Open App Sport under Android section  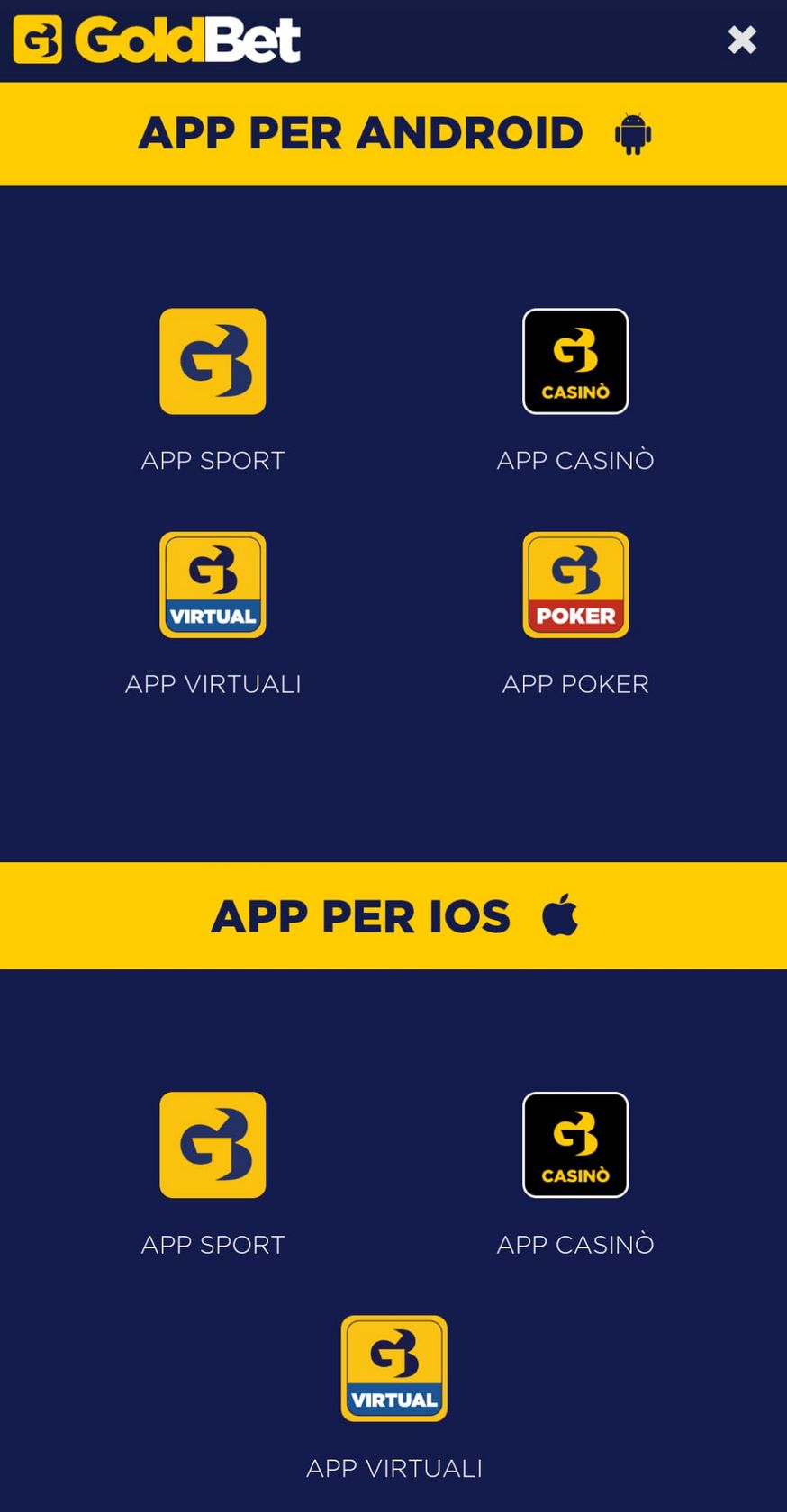click(213, 362)
